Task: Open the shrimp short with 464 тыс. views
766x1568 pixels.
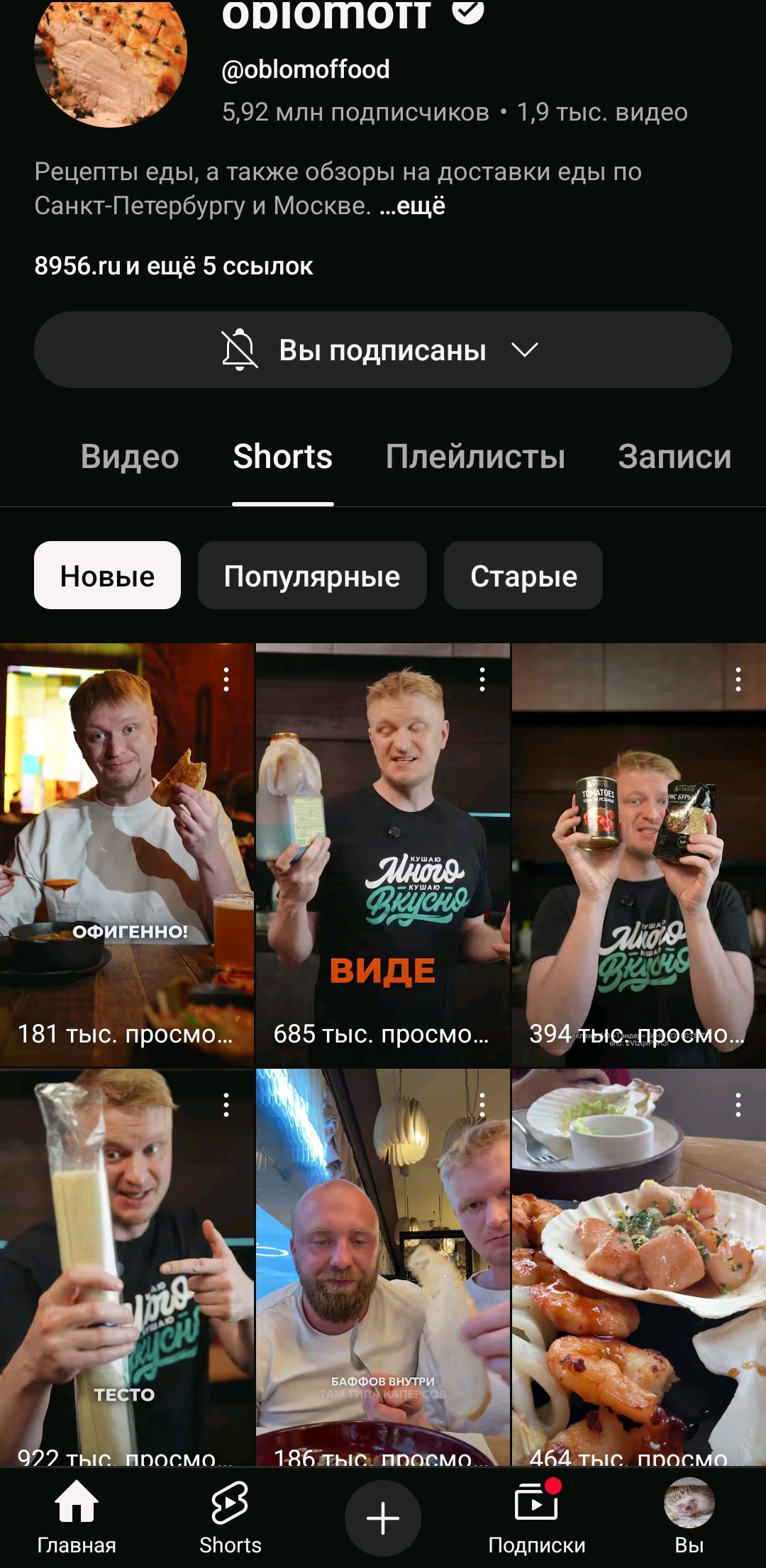Action: point(639,1267)
